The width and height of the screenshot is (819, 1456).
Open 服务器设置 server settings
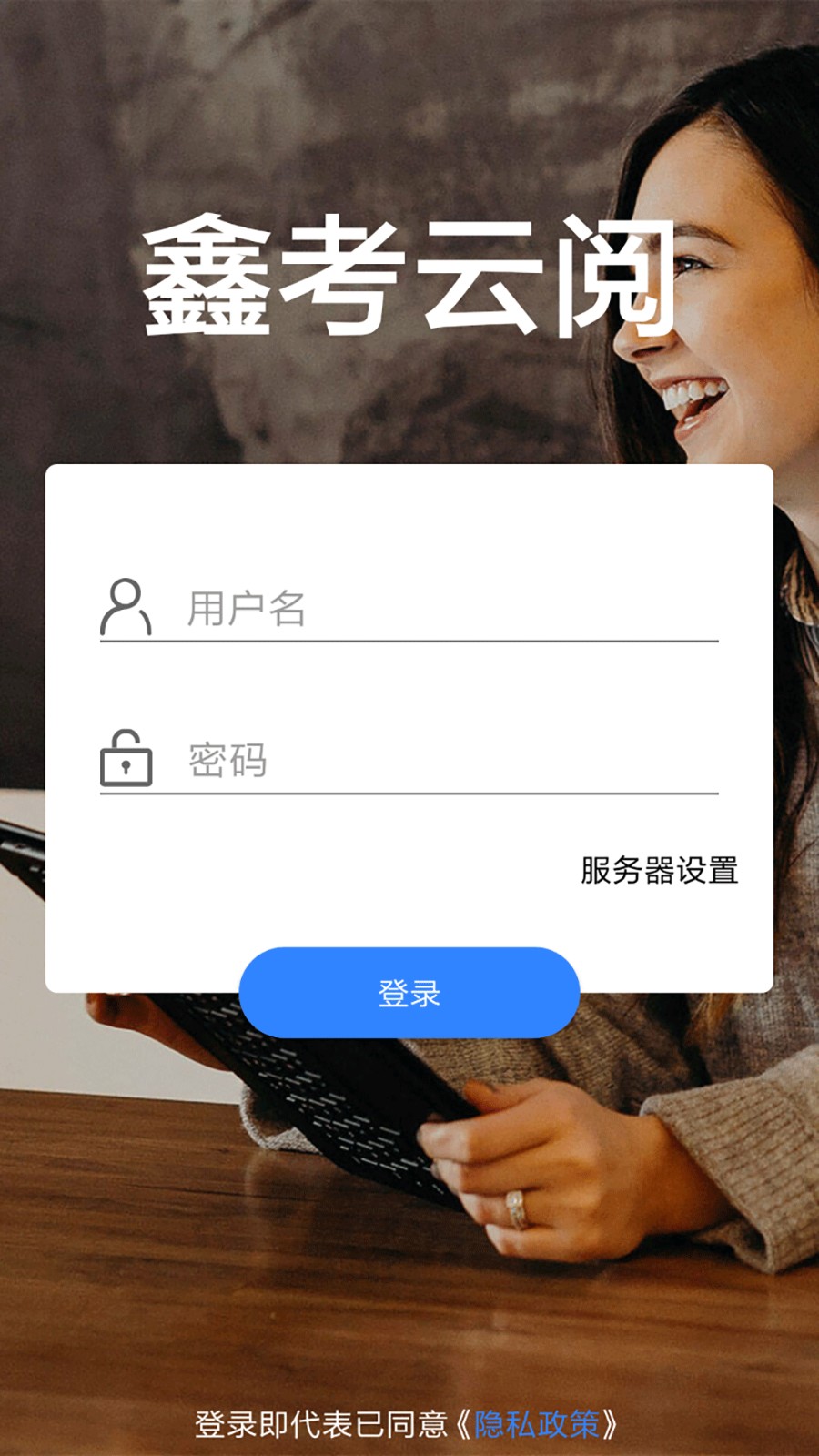tap(659, 871)
